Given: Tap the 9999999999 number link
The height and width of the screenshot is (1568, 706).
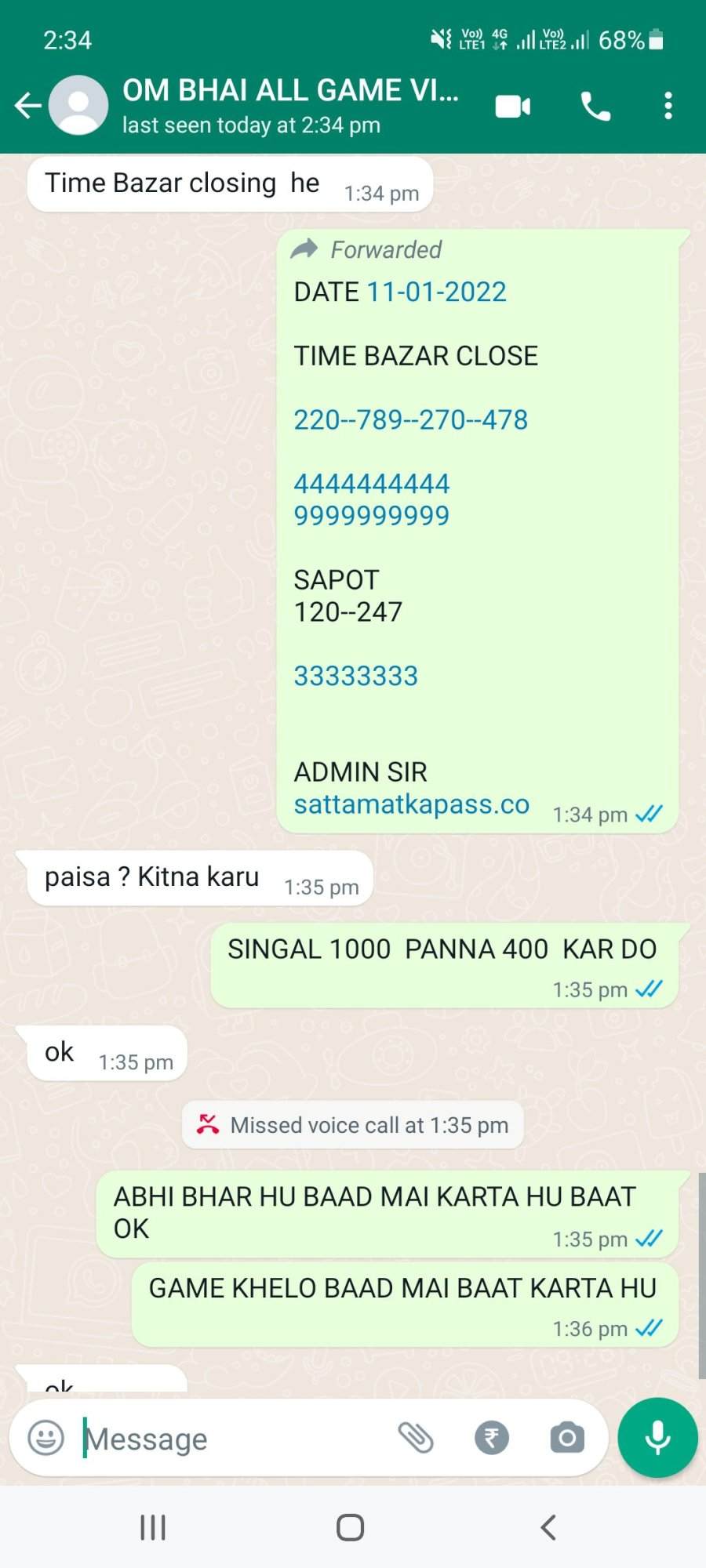Looking at the screenshot, I should (371, 515).
